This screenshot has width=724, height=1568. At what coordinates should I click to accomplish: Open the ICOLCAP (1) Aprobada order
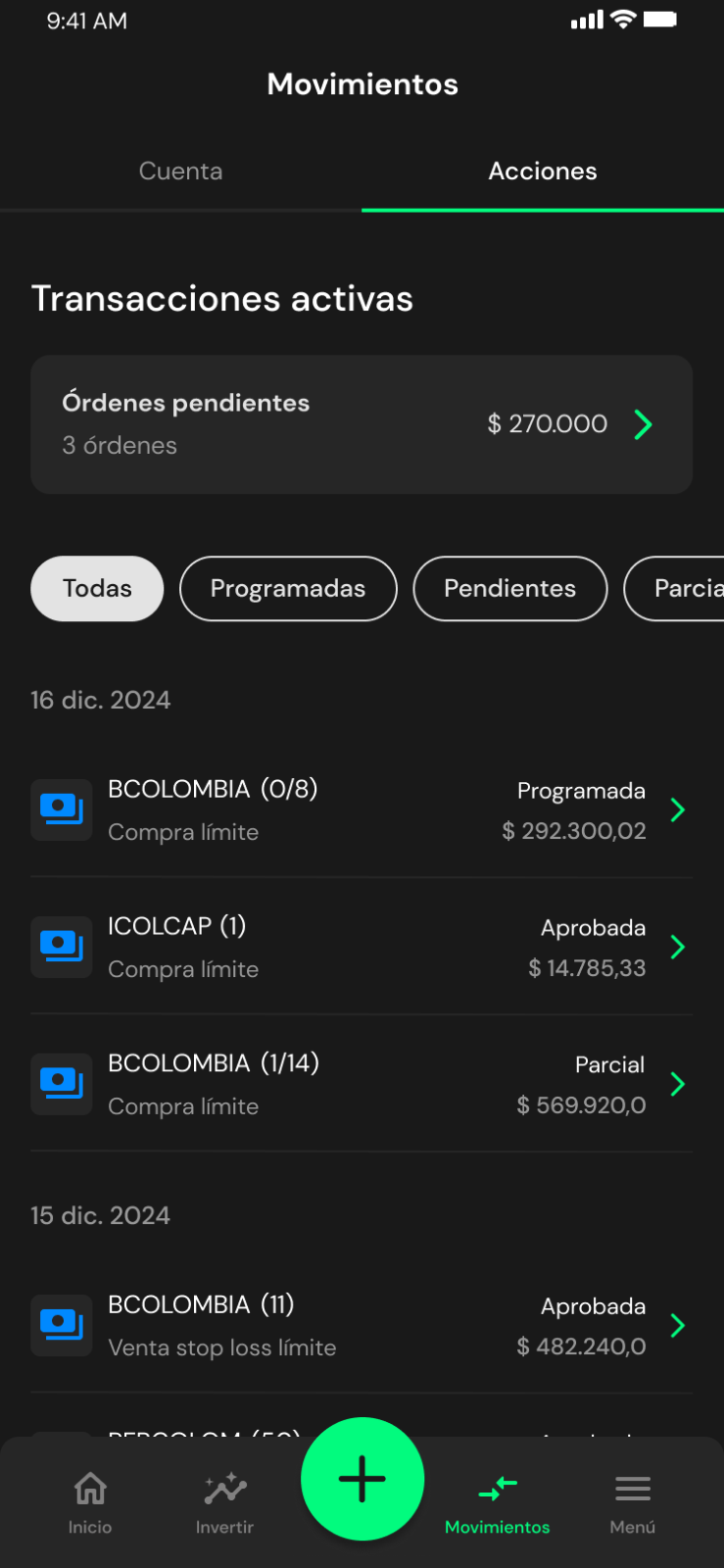362,947
